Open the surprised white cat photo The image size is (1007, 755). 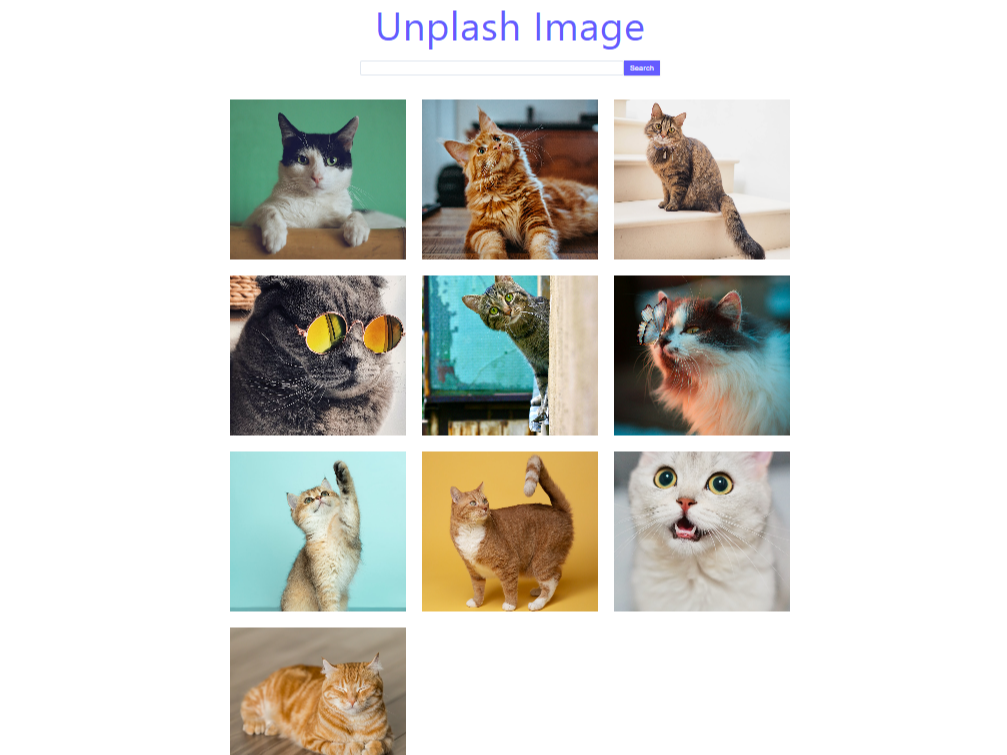pyautogui.click(x=702, y=531)
